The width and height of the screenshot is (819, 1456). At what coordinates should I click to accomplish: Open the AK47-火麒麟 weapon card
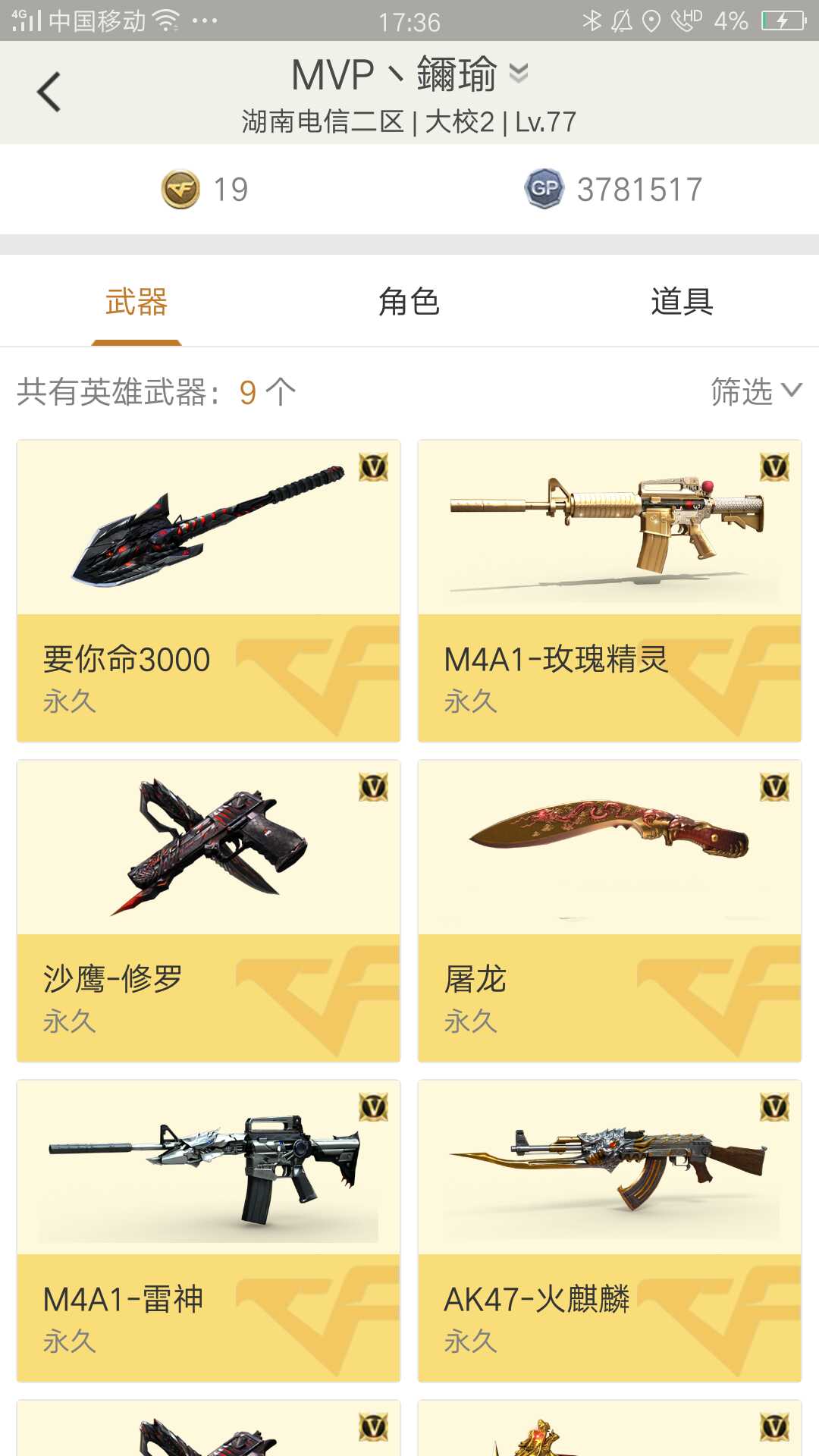610,1231
